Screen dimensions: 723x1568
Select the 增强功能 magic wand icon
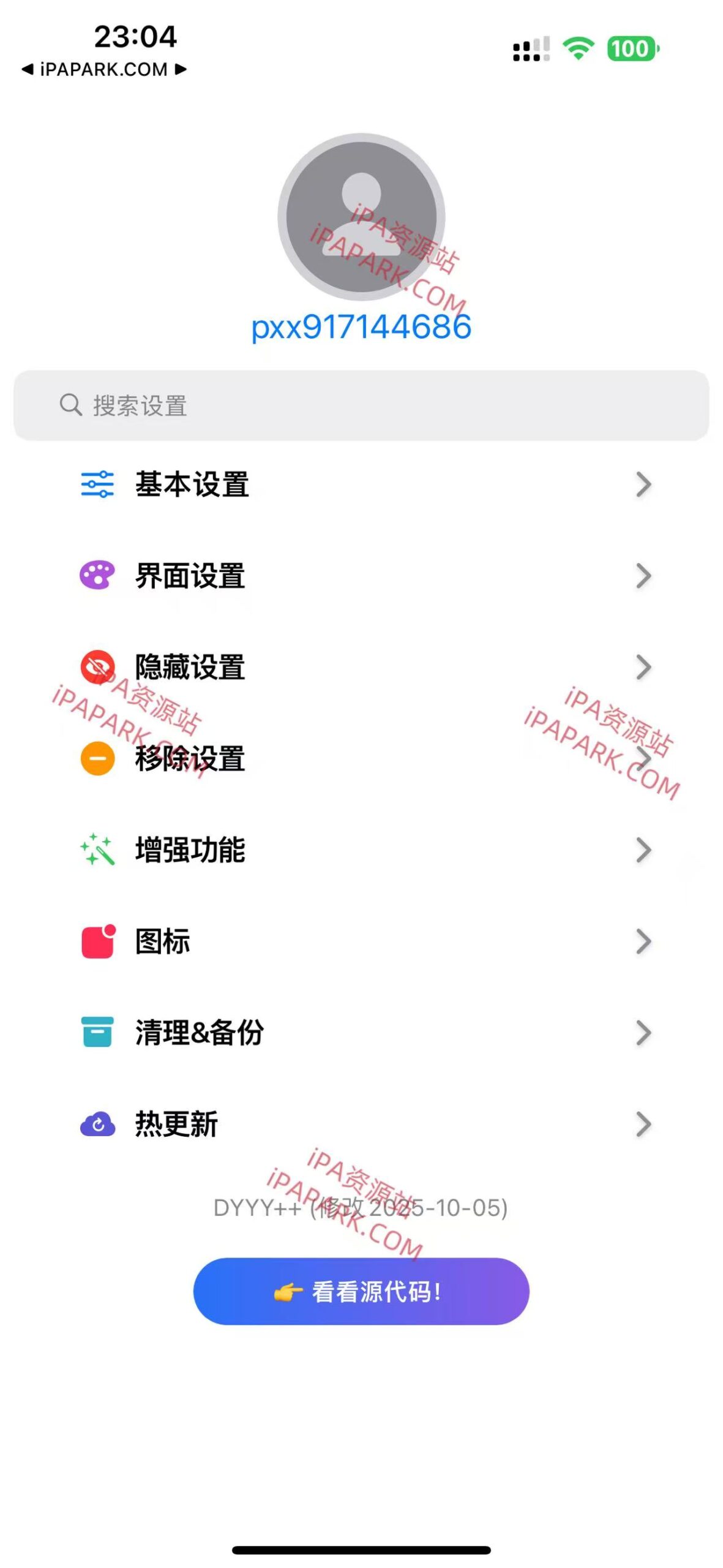tap(98, 850)
